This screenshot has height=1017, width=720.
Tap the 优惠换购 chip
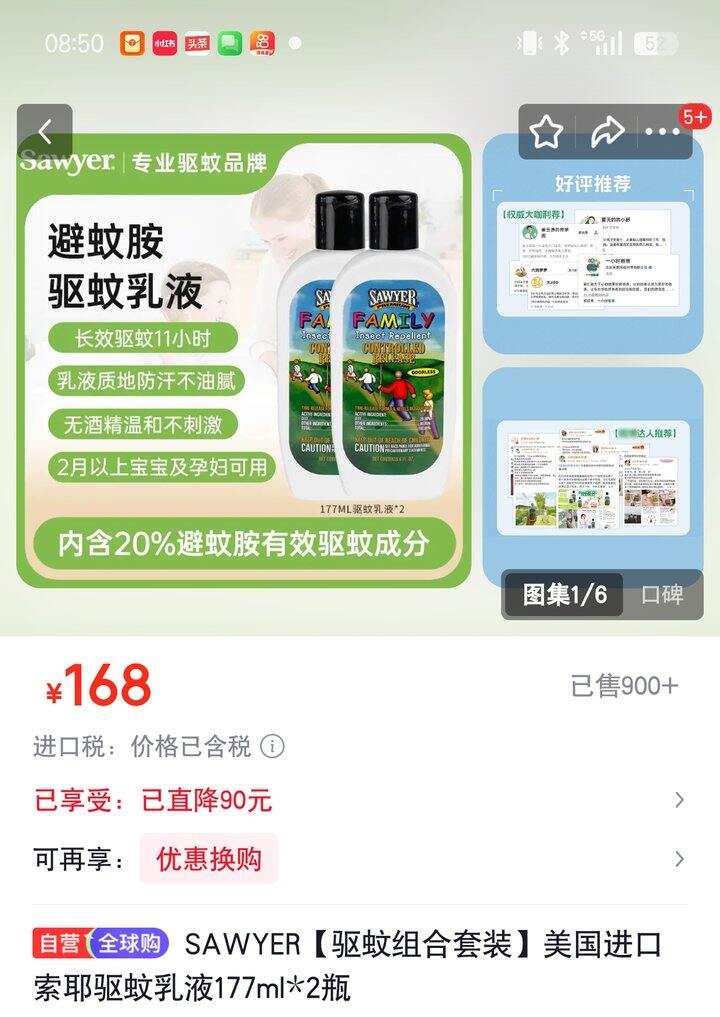pyautogui.click(x=209, y=859)
